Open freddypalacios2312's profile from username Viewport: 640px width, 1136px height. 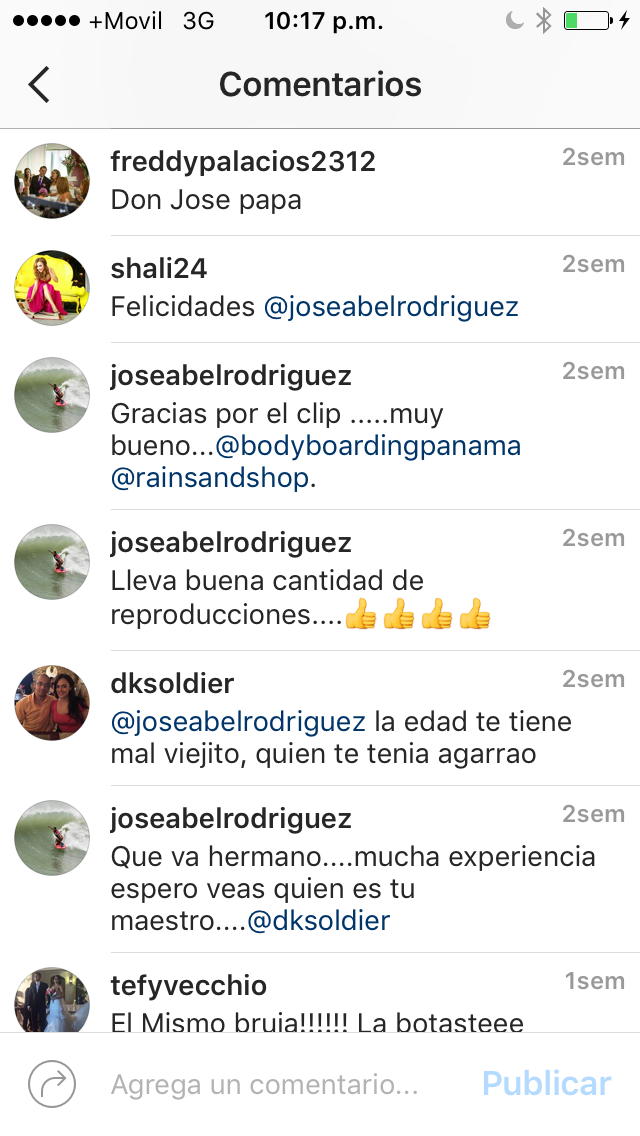(x=243, y=161)
